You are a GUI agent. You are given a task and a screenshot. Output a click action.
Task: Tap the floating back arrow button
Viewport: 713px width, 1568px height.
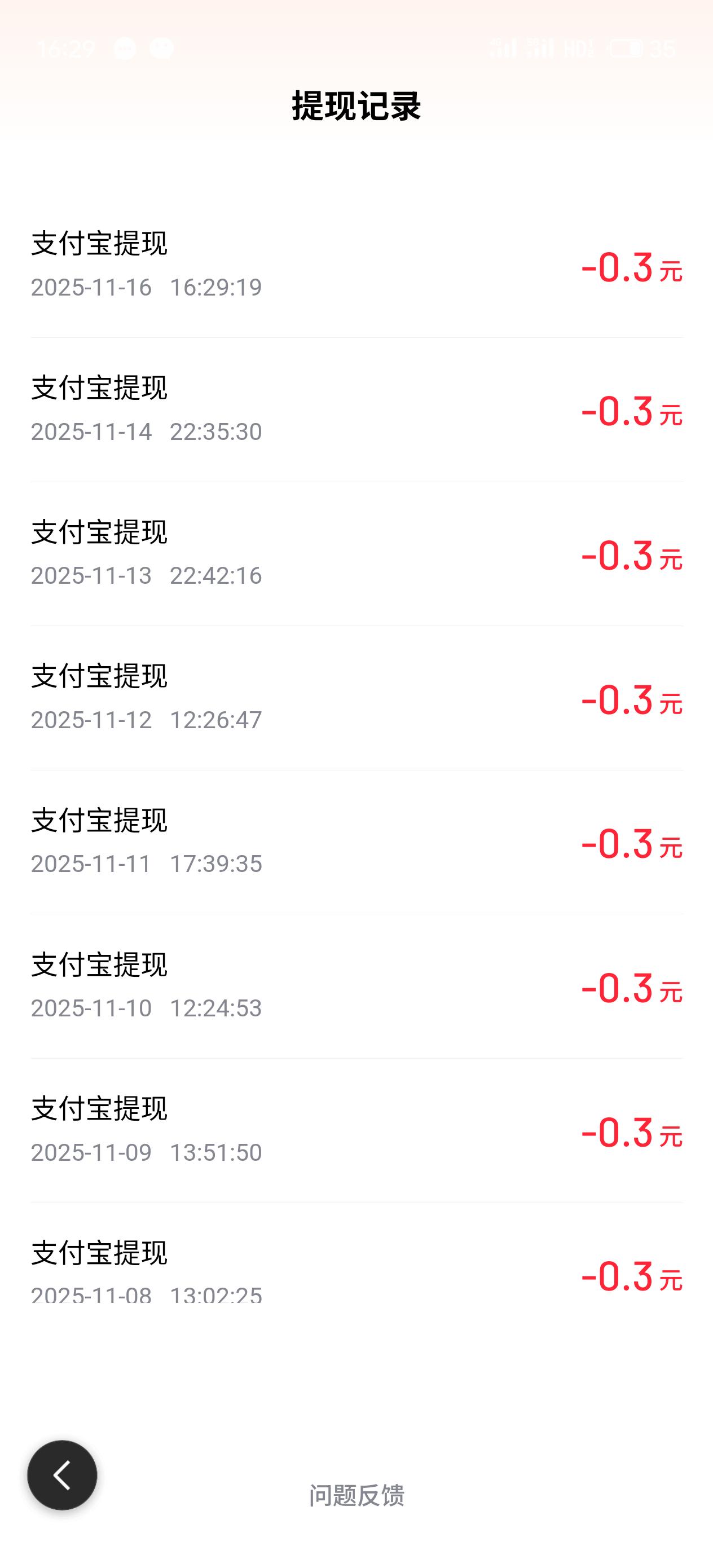click(62, 1474)
